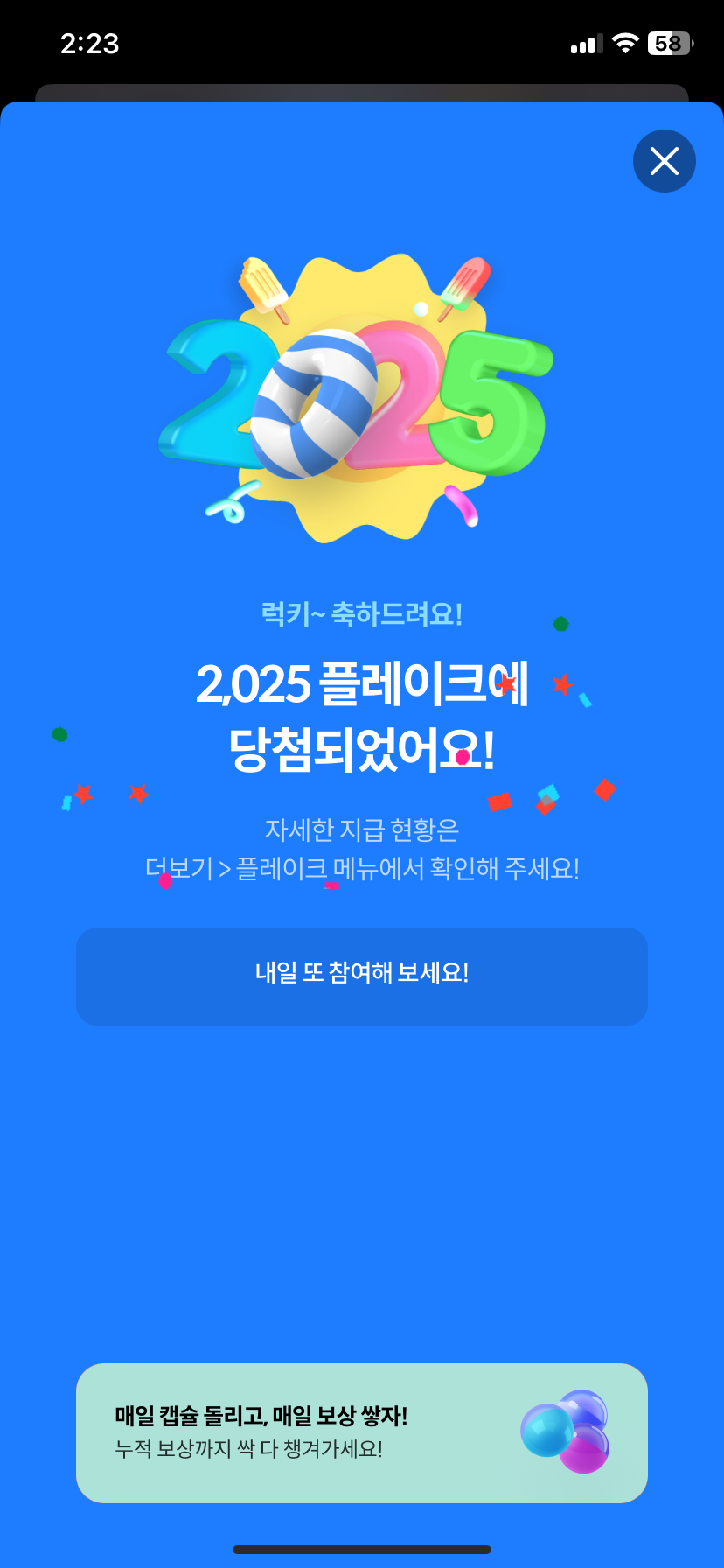Close the 2,025 플레이크 reward popup
Screen dimensions: 724x1568
tap(664, 161)
